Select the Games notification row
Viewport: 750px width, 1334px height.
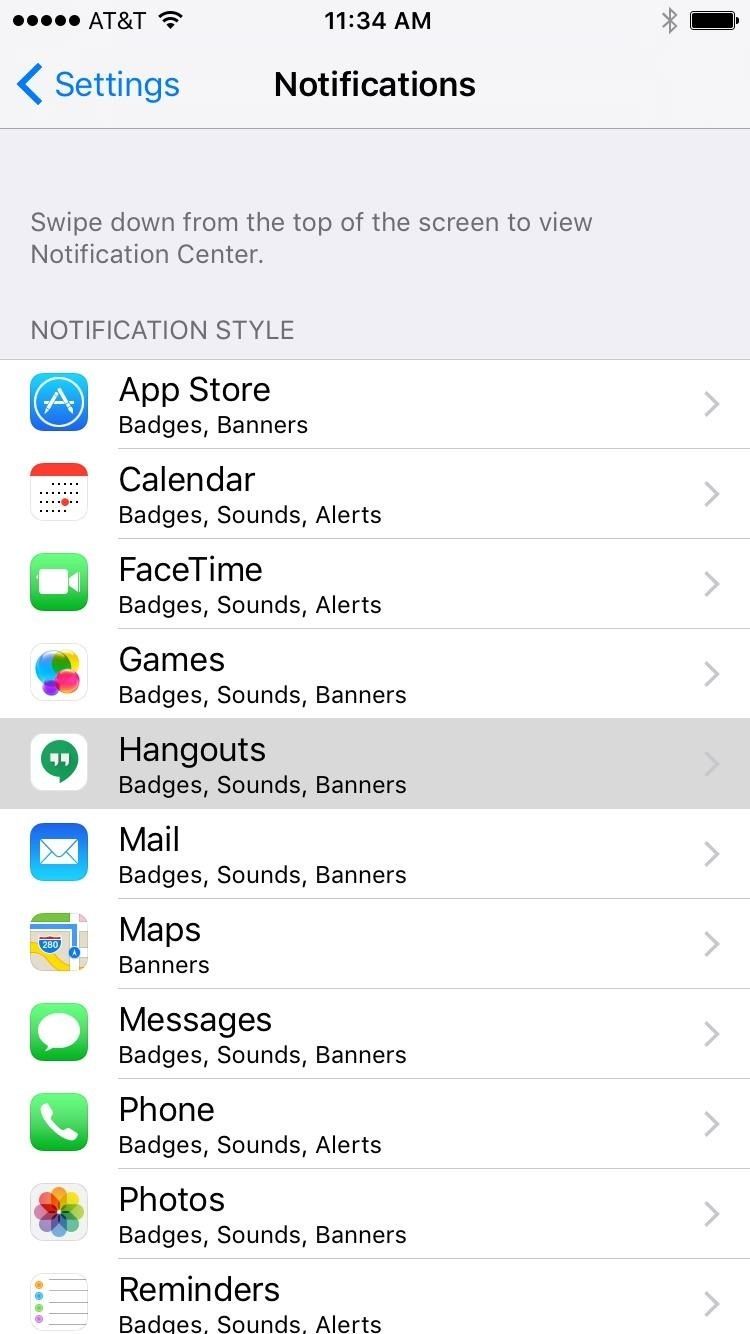point(375,673)
